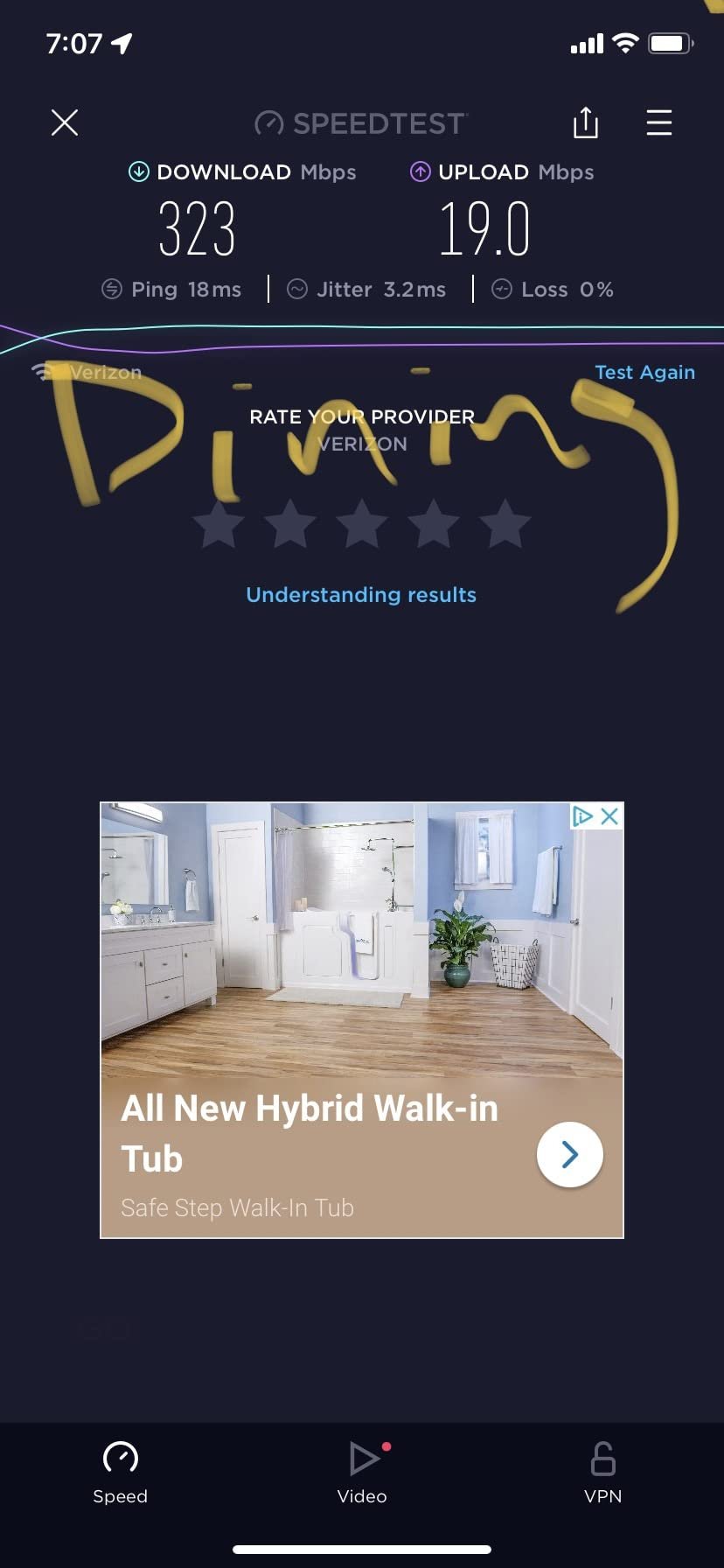Open the Walk-in Tub ad arrow
The image size is (724, 1568).
click(x=569, y=1154)
